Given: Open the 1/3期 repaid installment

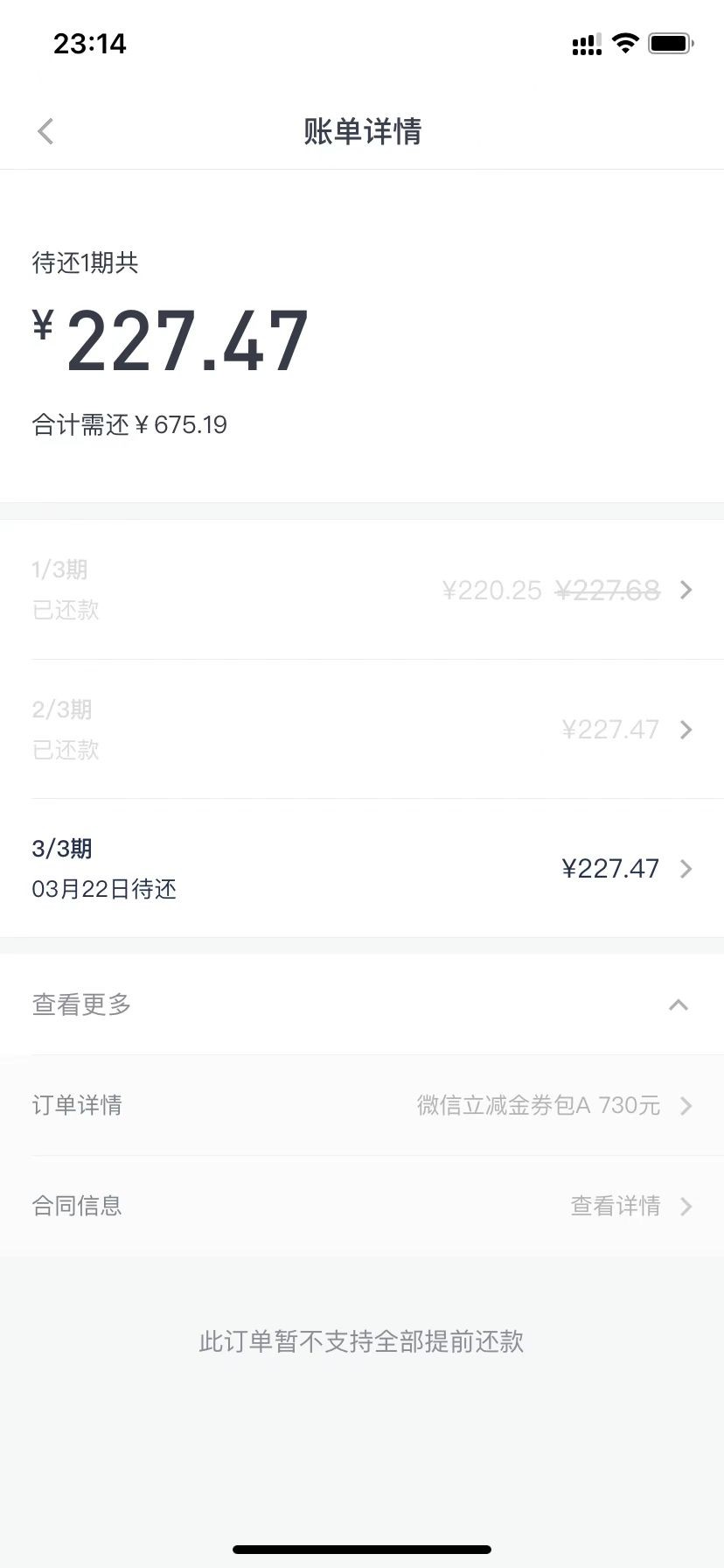Looking at the screenshot, I should click(362, 590).
